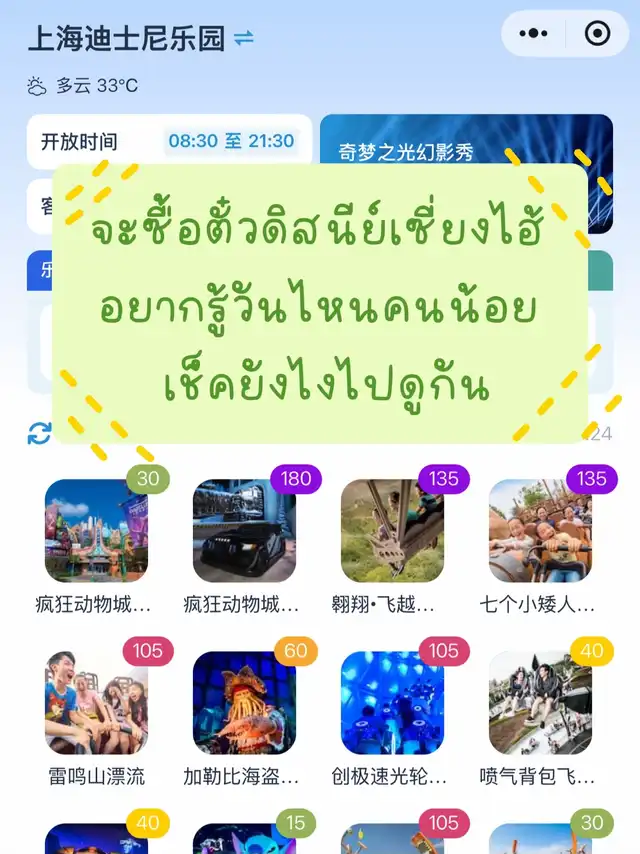Open 雷鸣山漂流 attraction details
The image size is (640, 854).
point(96,703)
